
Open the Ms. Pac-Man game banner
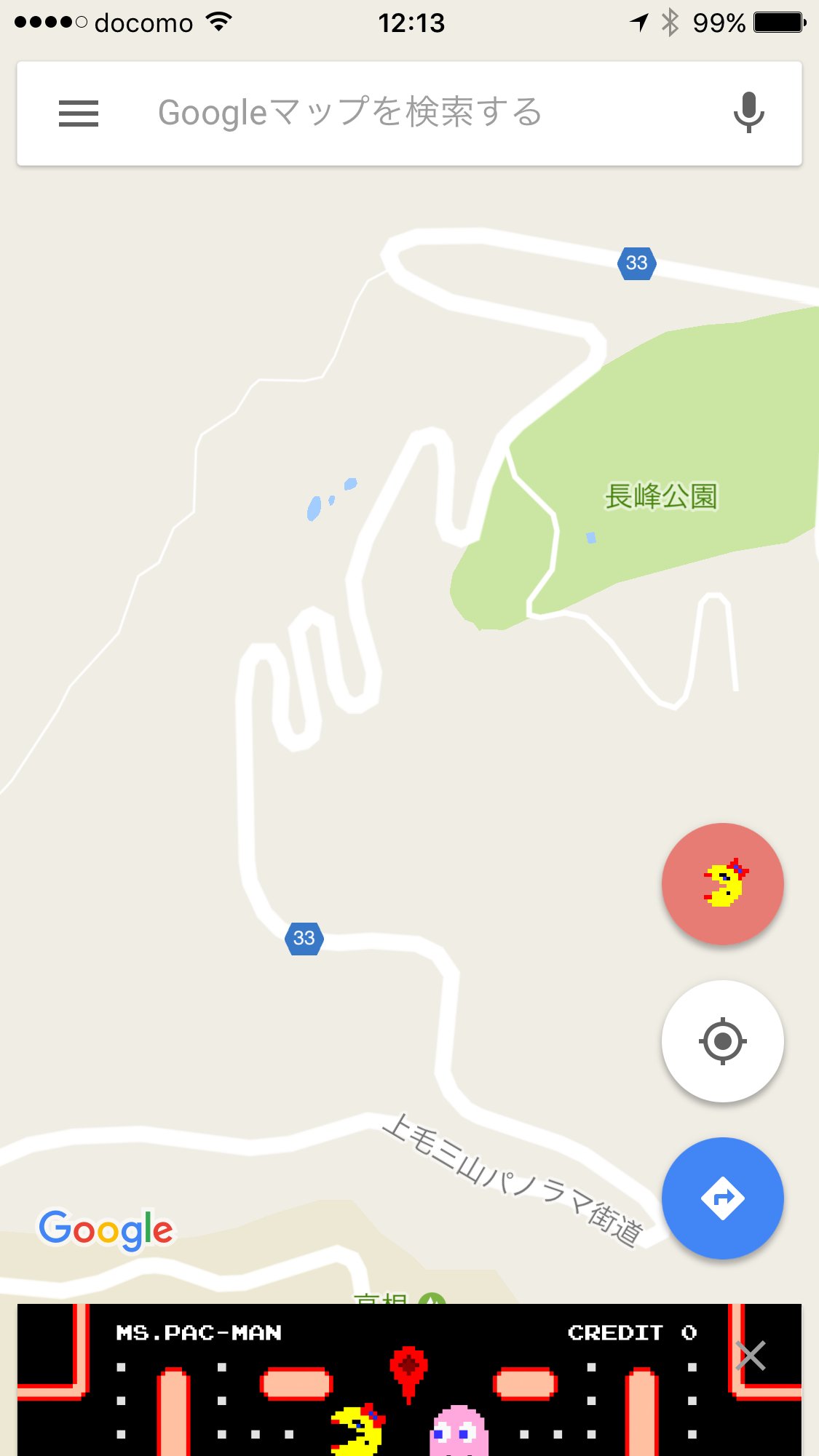pos(409,1380)
